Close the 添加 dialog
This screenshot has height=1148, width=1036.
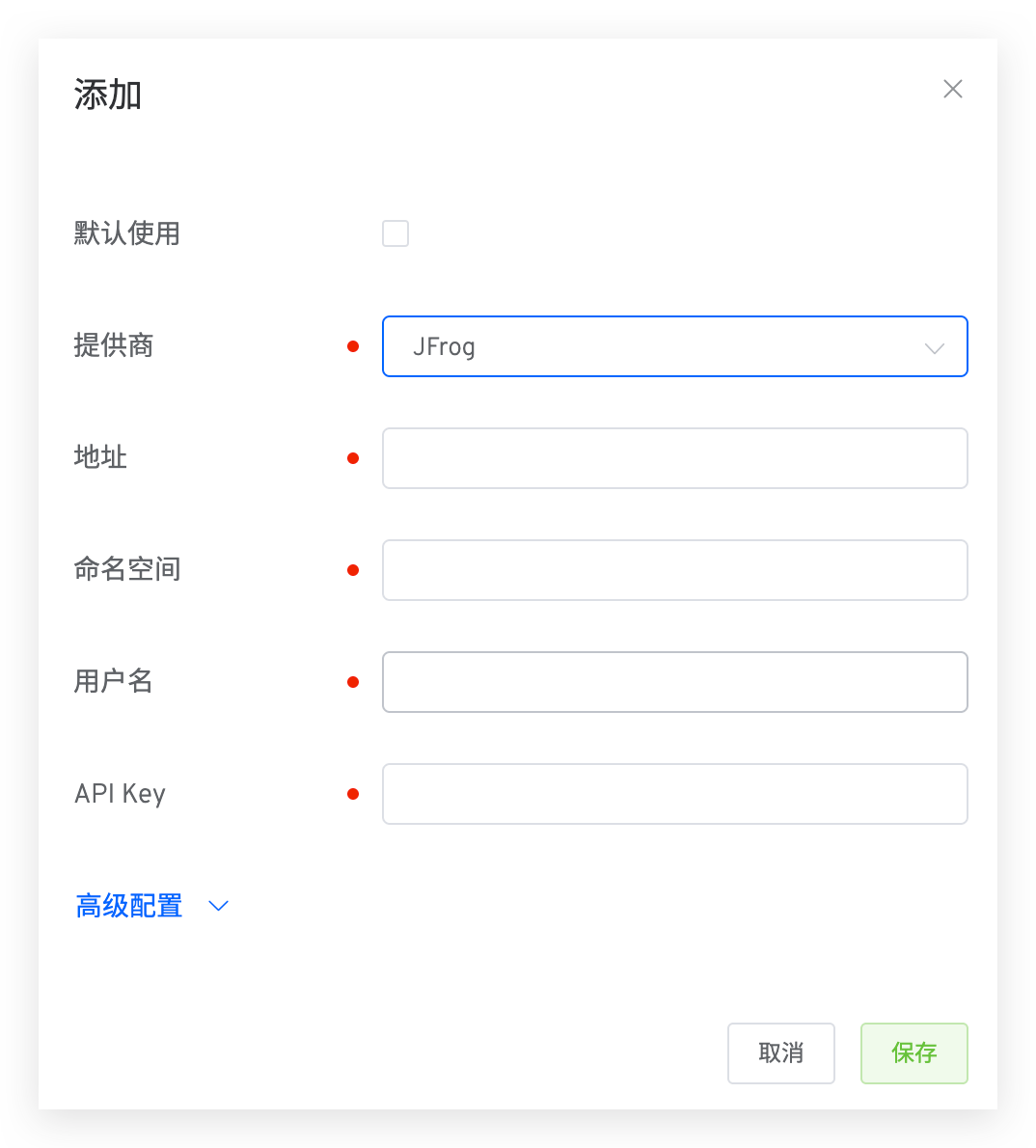click(953, 90)
